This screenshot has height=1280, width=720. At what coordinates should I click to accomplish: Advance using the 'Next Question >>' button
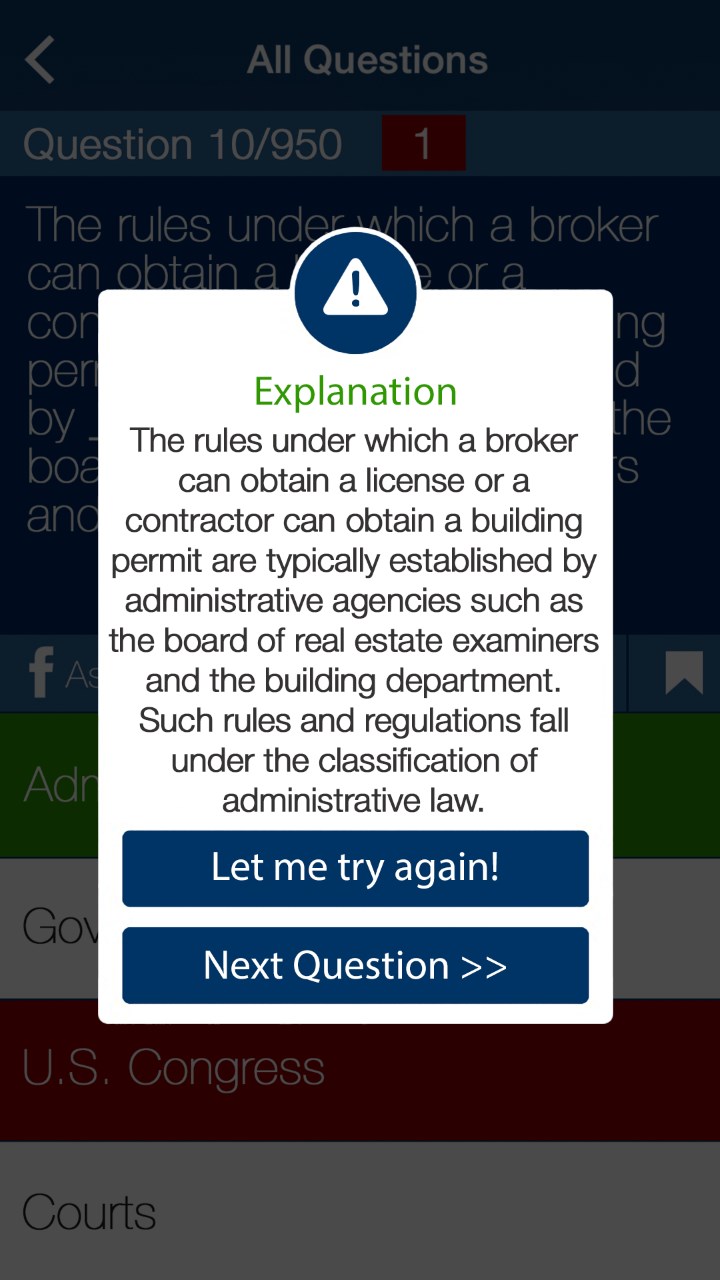click(x=355, y=964)
